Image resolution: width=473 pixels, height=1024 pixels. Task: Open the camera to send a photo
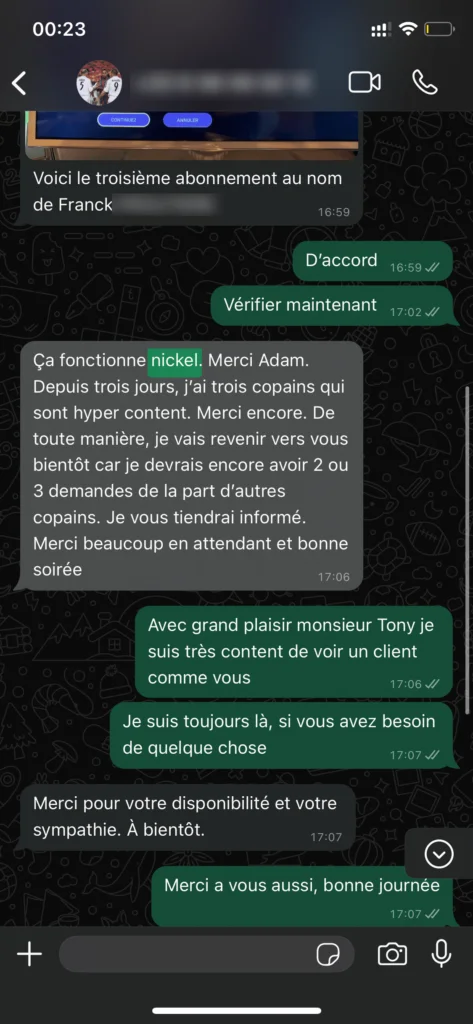392,954
